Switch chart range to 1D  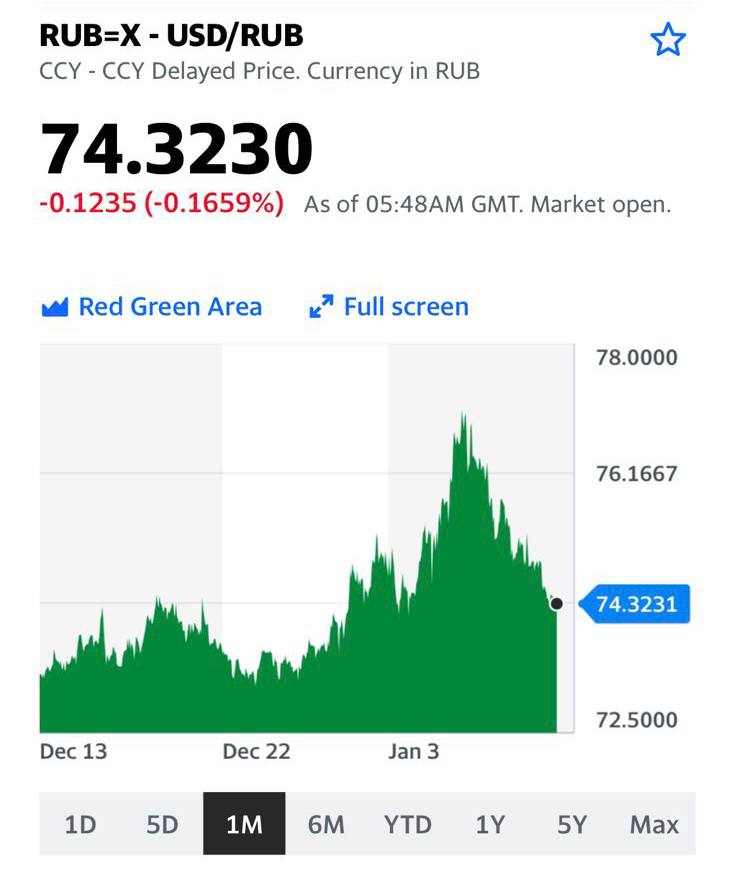coord(80,825)
